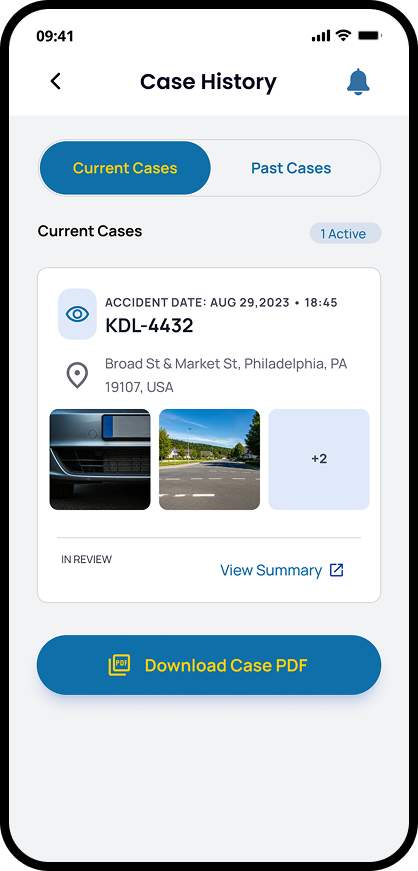Switch to the Past Cases tab
This screenshot has height=871, width=418.
coord(291,168)
